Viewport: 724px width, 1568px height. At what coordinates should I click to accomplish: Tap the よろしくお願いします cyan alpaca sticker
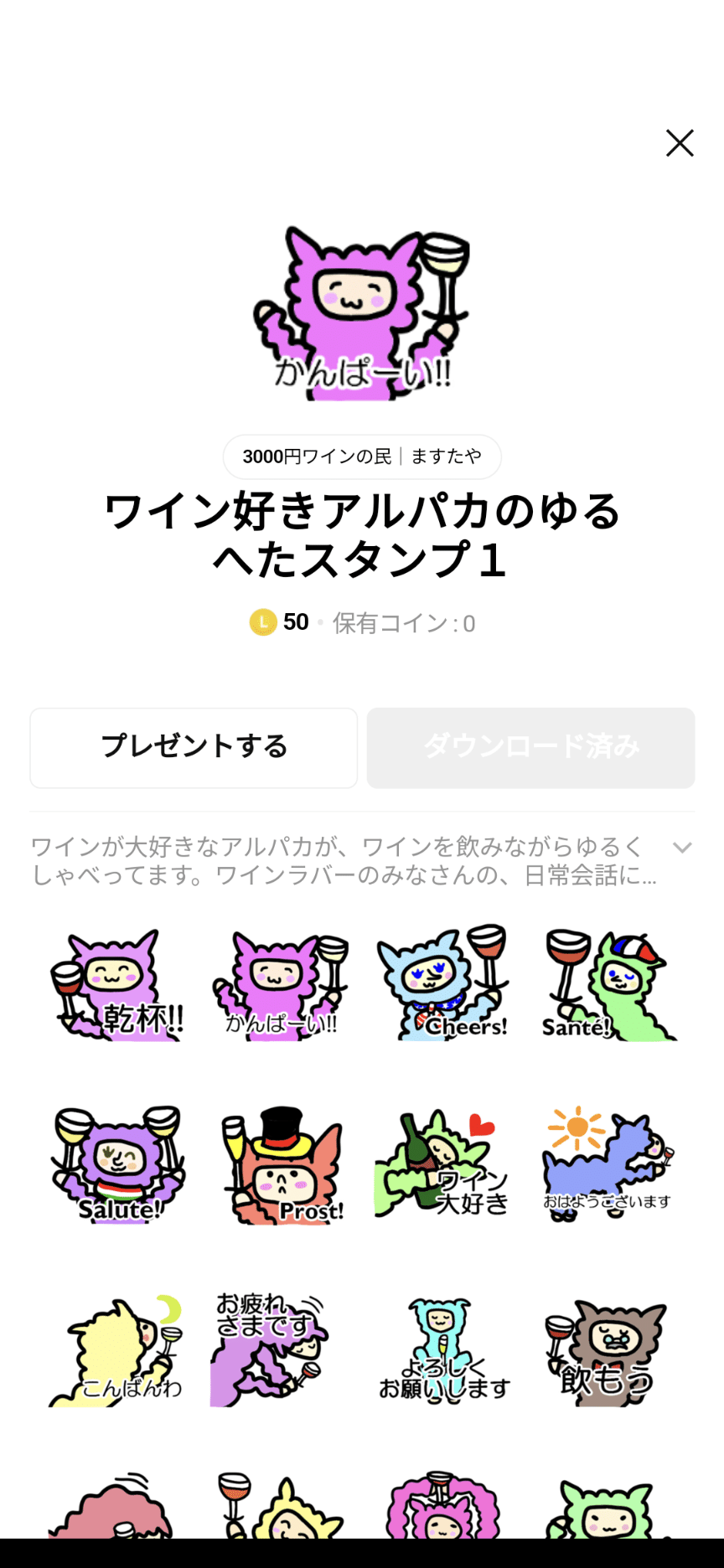pyautogui.click(x=442, y=1347)
